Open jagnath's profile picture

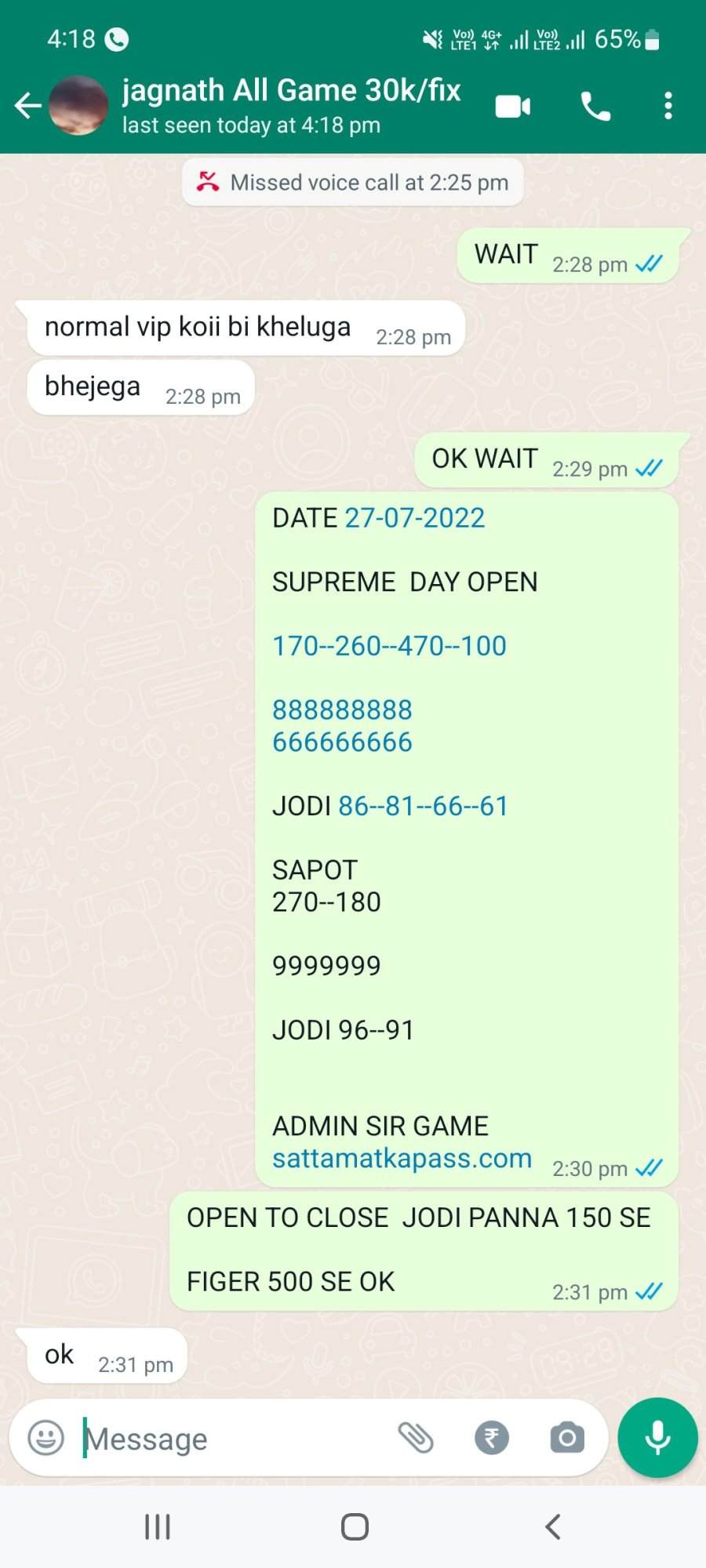pos(78,105)
